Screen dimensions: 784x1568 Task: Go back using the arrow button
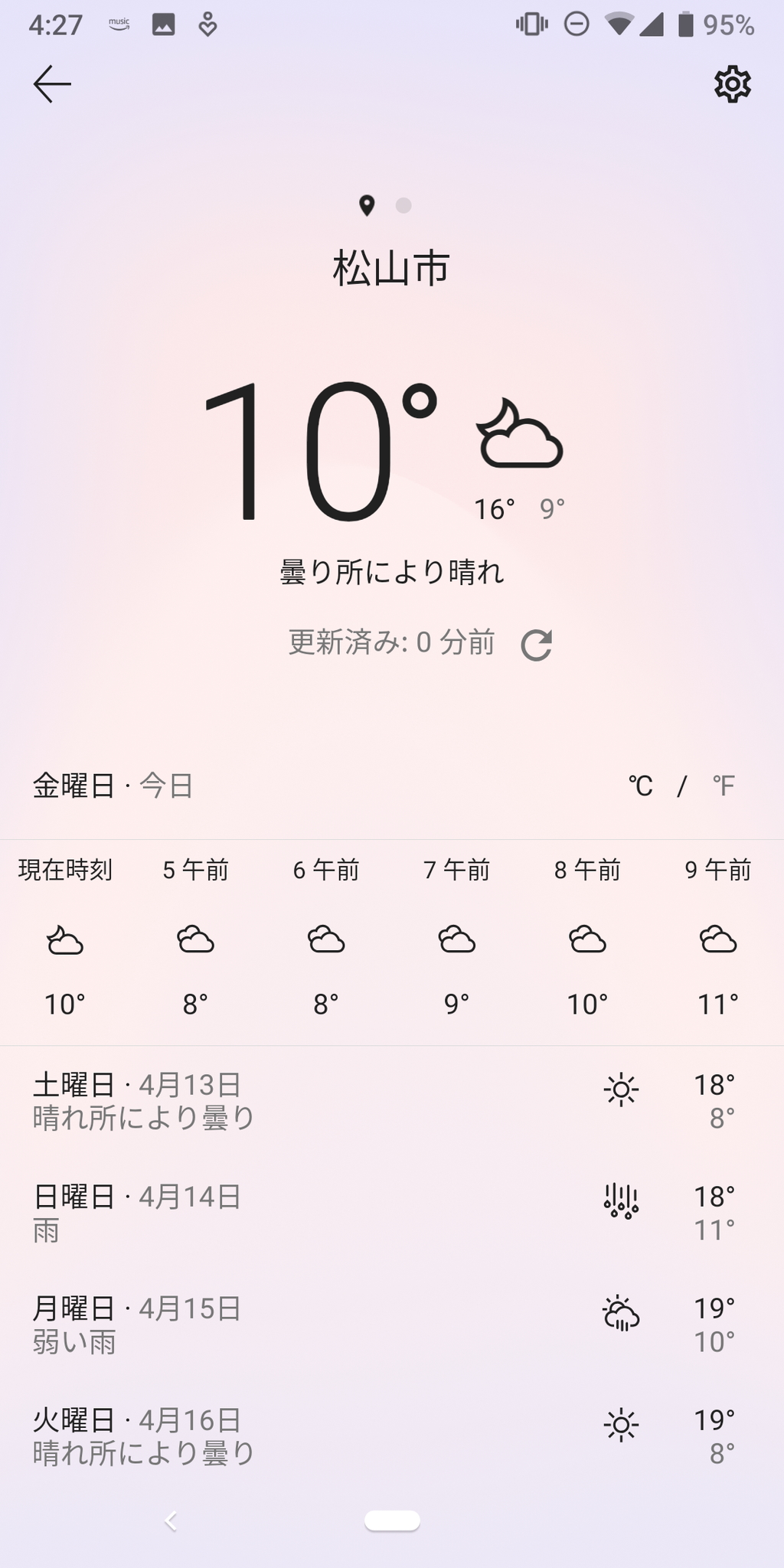(51, 84)
